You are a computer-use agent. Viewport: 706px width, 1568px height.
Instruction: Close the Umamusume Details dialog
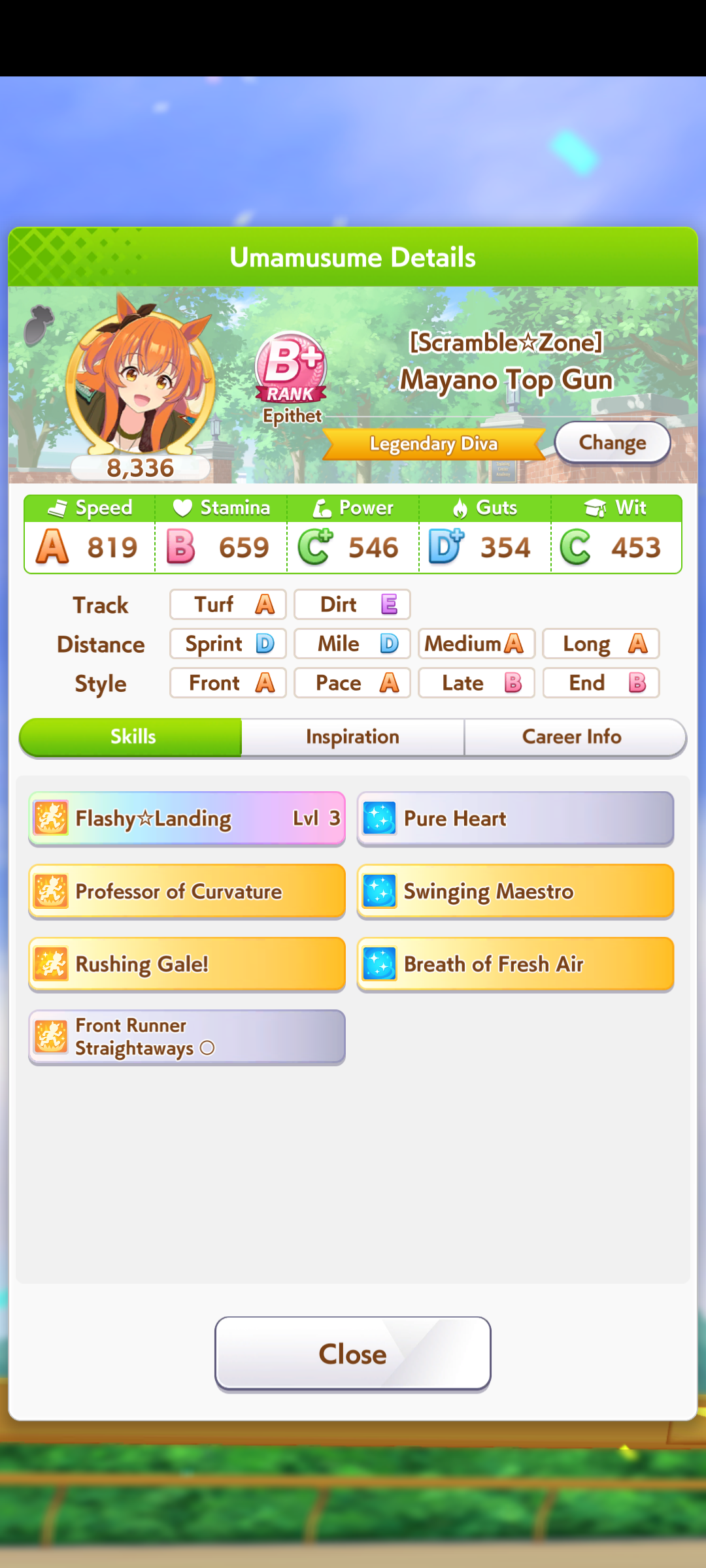[x=353, y=1353]
